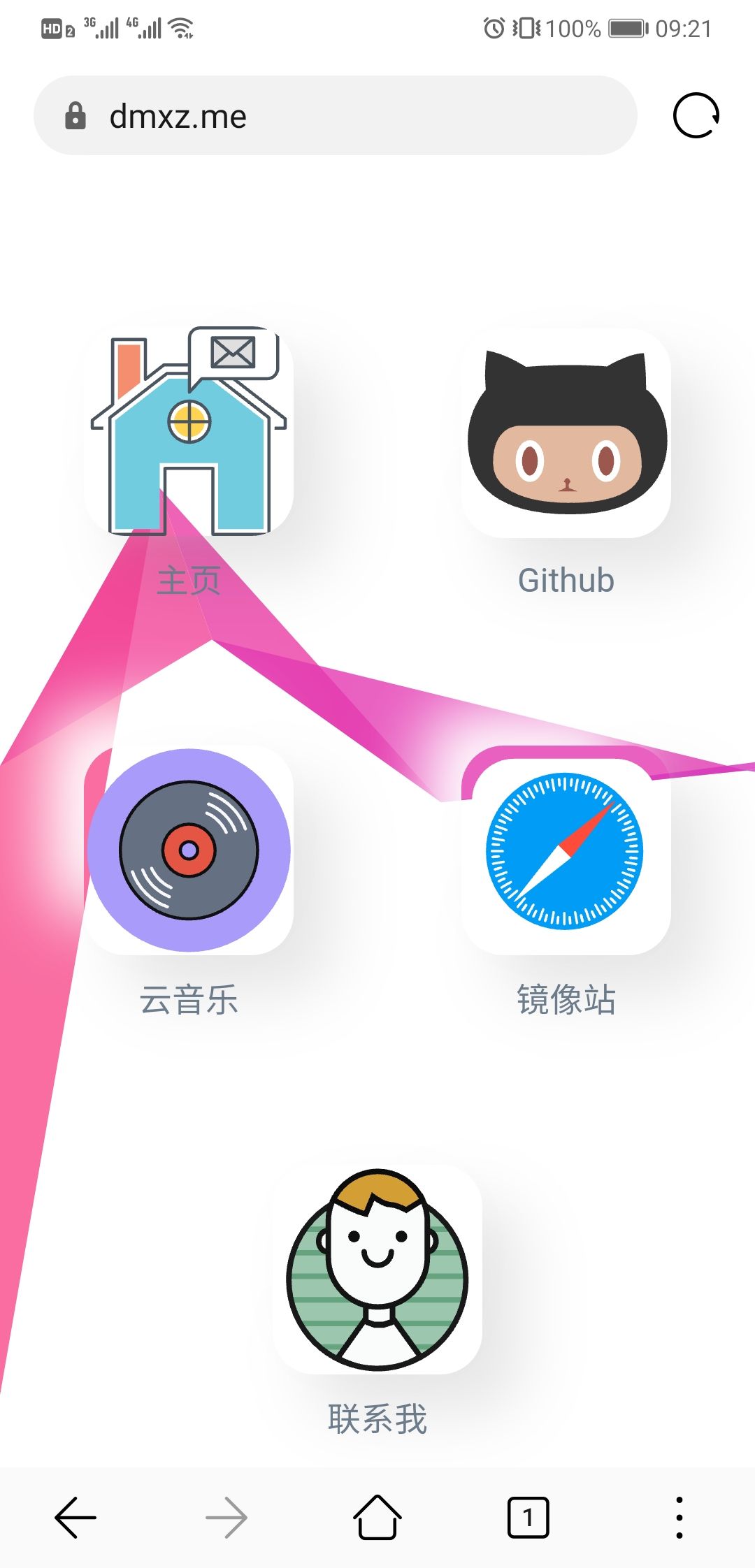
Task: Open the 镜像站 compass icon link
Action: (566, 850)
